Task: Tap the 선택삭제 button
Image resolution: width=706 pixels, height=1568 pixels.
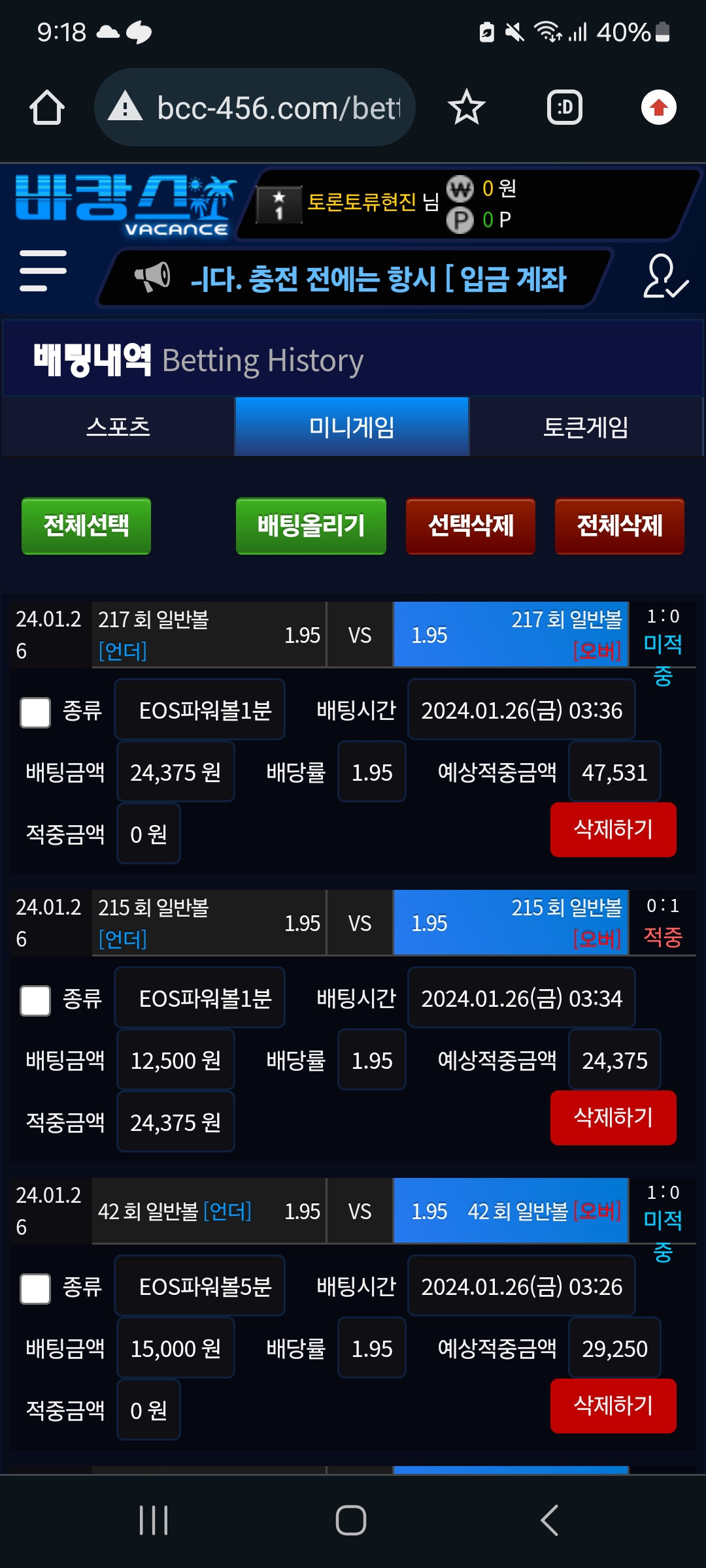Action: point(471,526)
